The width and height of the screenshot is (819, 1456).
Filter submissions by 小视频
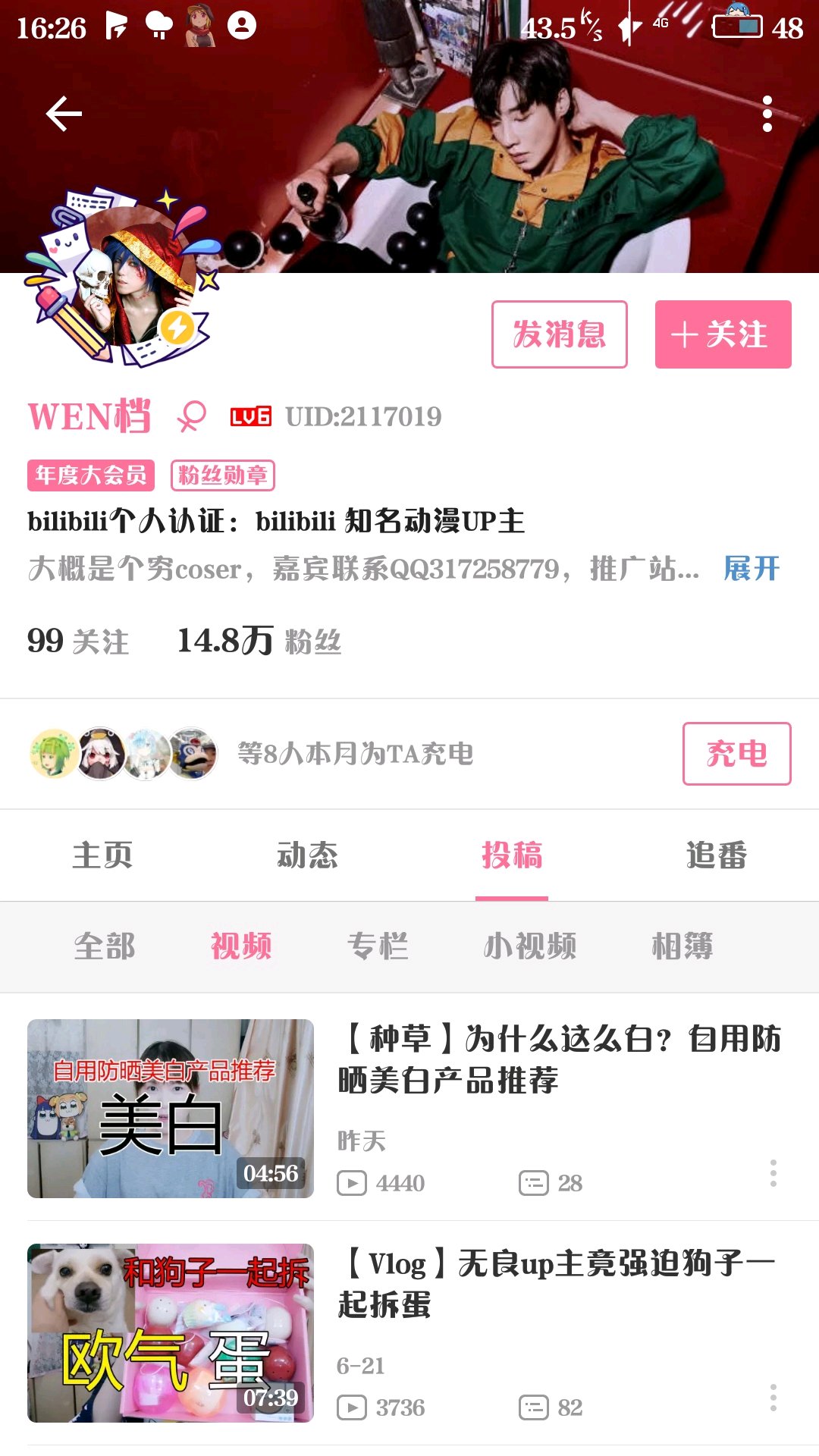(530, 946)
